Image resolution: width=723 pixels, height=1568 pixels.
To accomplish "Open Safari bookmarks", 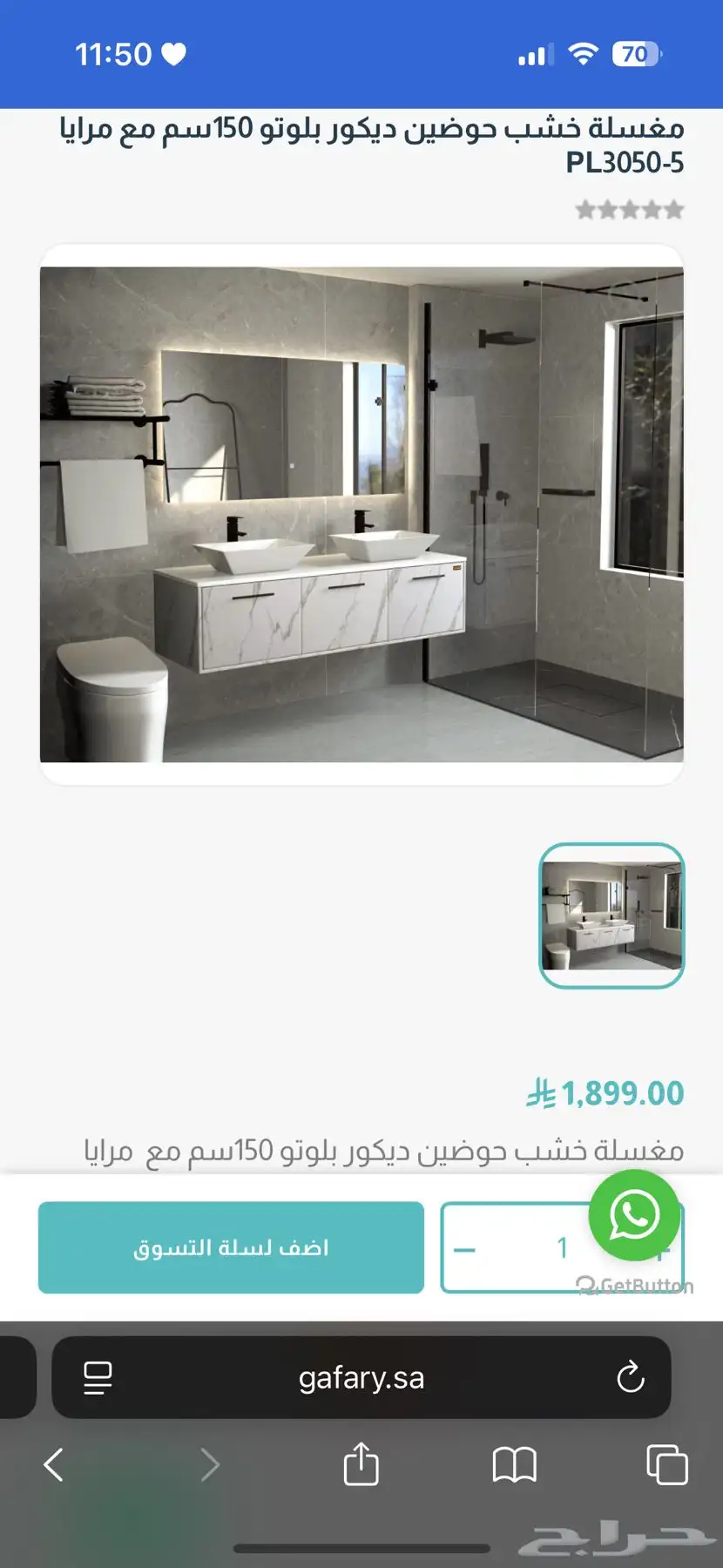I will click(x=514, y=1464).
